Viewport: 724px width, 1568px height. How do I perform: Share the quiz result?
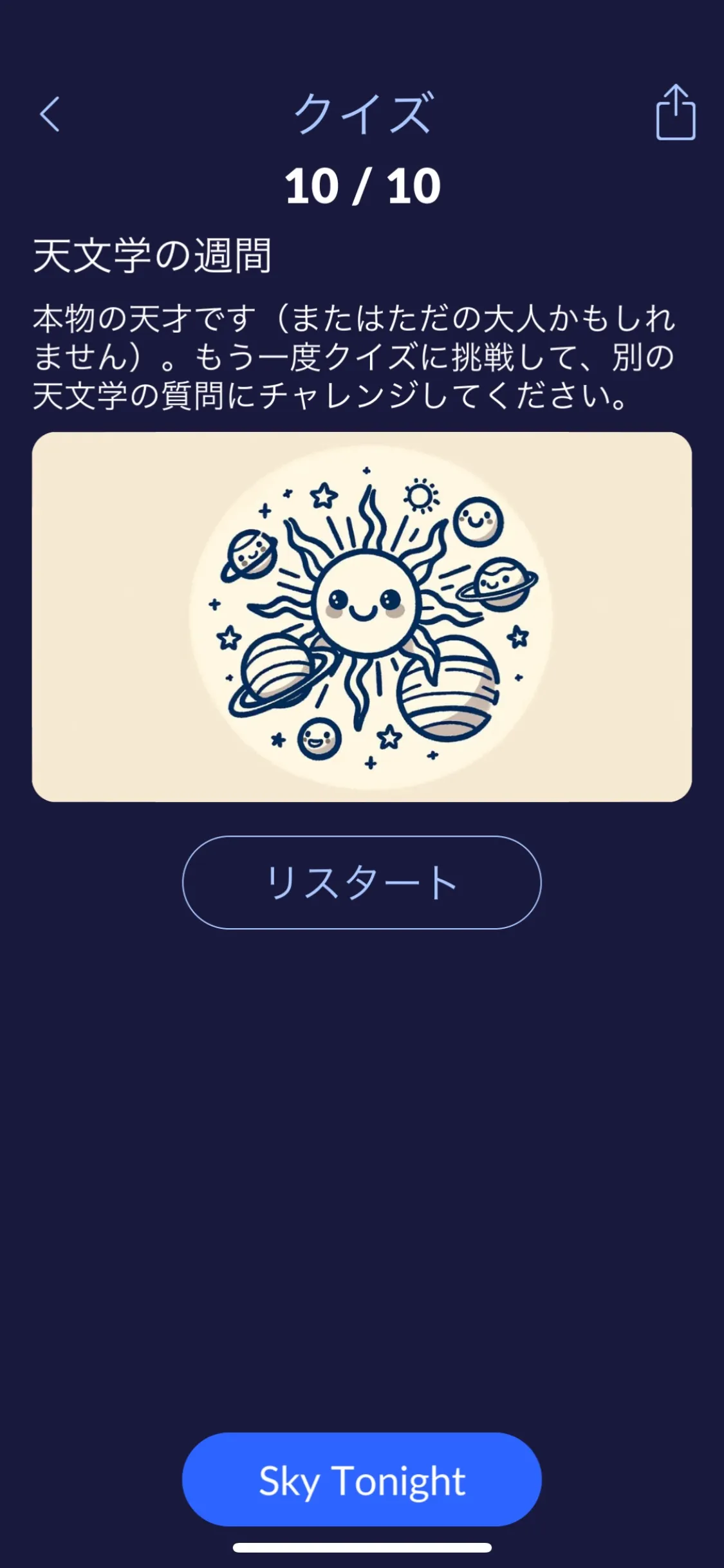tap(675, 113)
